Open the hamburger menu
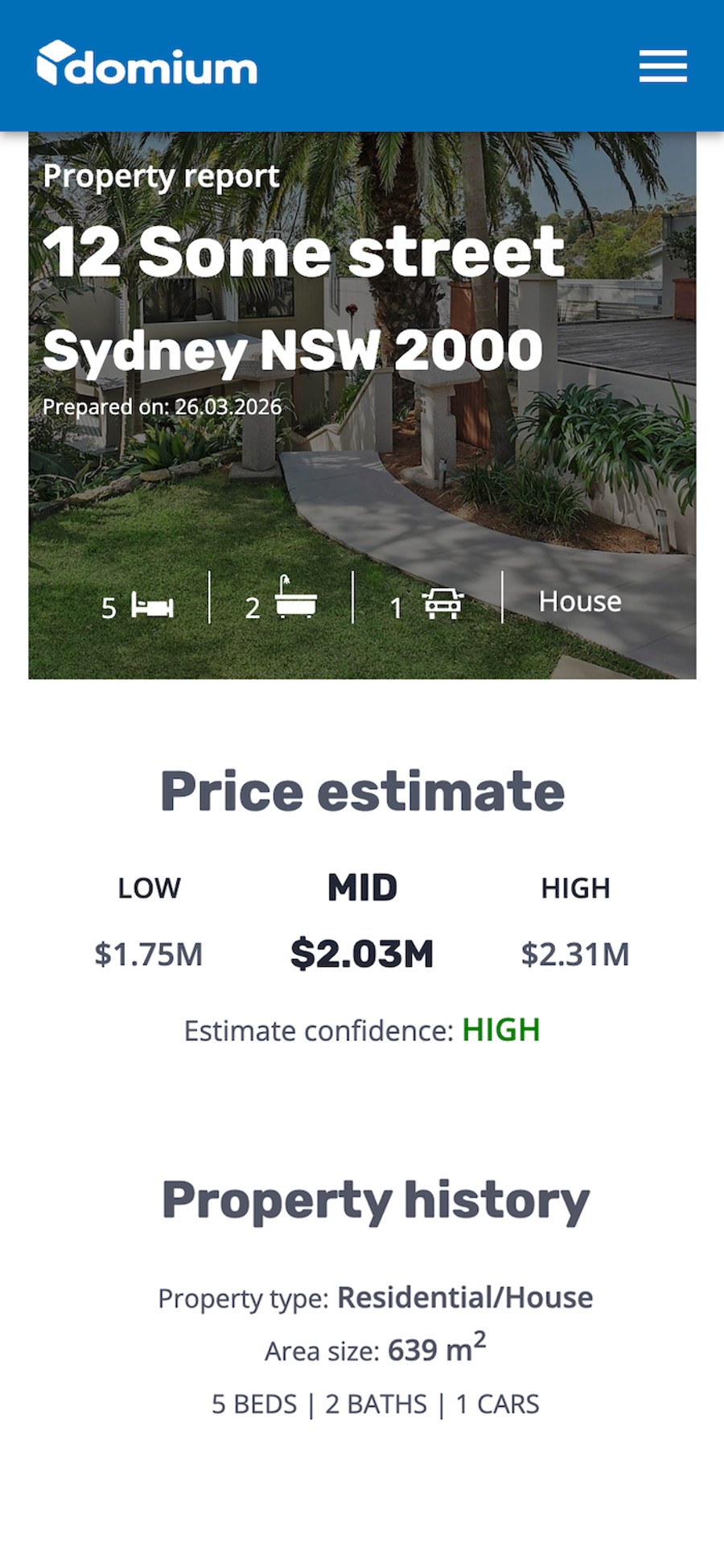 click(663, 65)
